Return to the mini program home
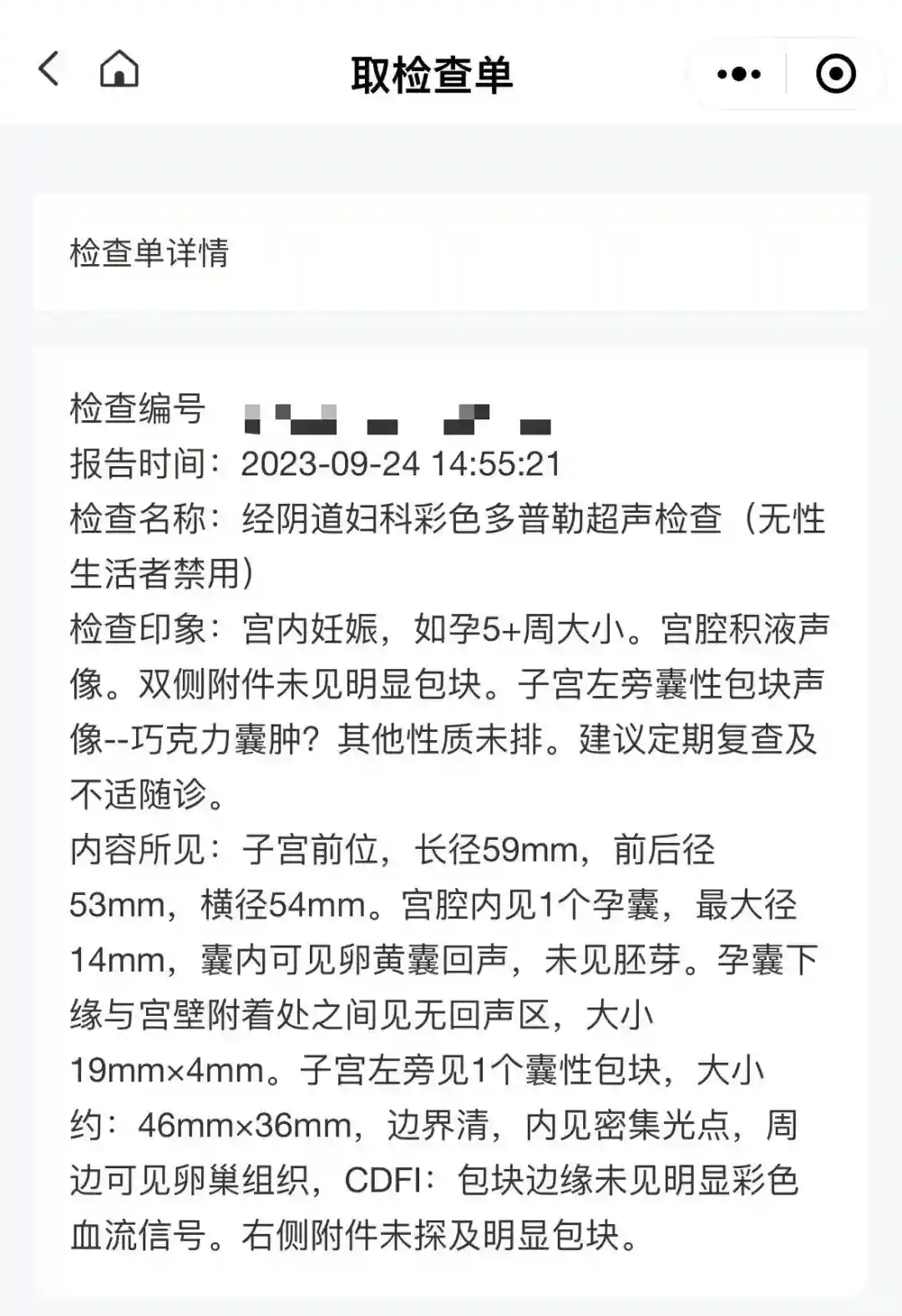The height and width of the screenshot is (1316, 902). (119, 69)
